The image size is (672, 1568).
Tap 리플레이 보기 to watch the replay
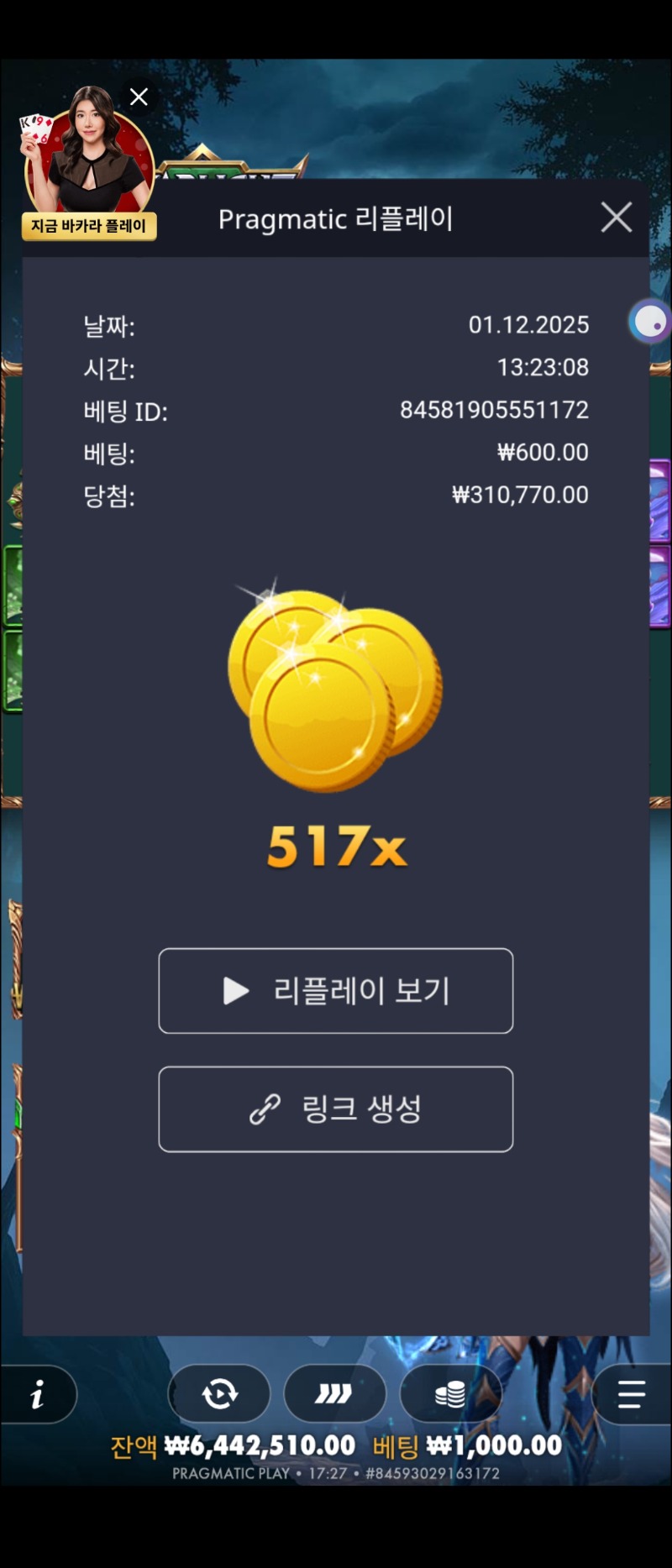336,991
